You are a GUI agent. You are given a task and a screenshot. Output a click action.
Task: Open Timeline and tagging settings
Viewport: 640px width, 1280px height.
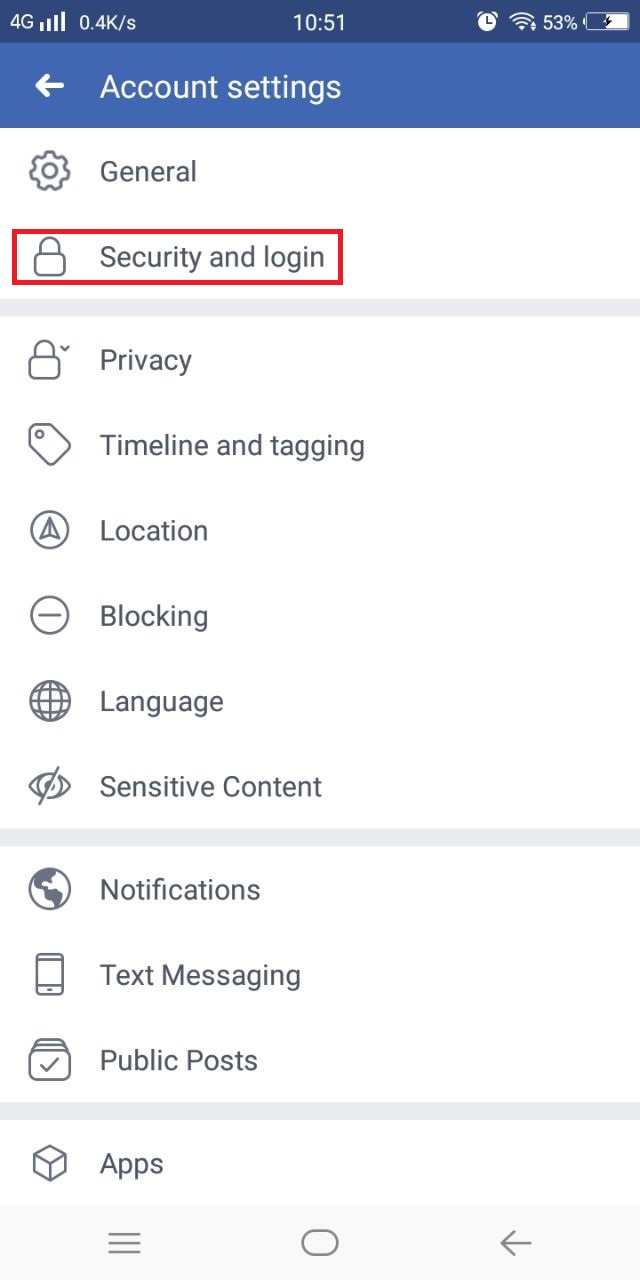click(x=231, y=445)
